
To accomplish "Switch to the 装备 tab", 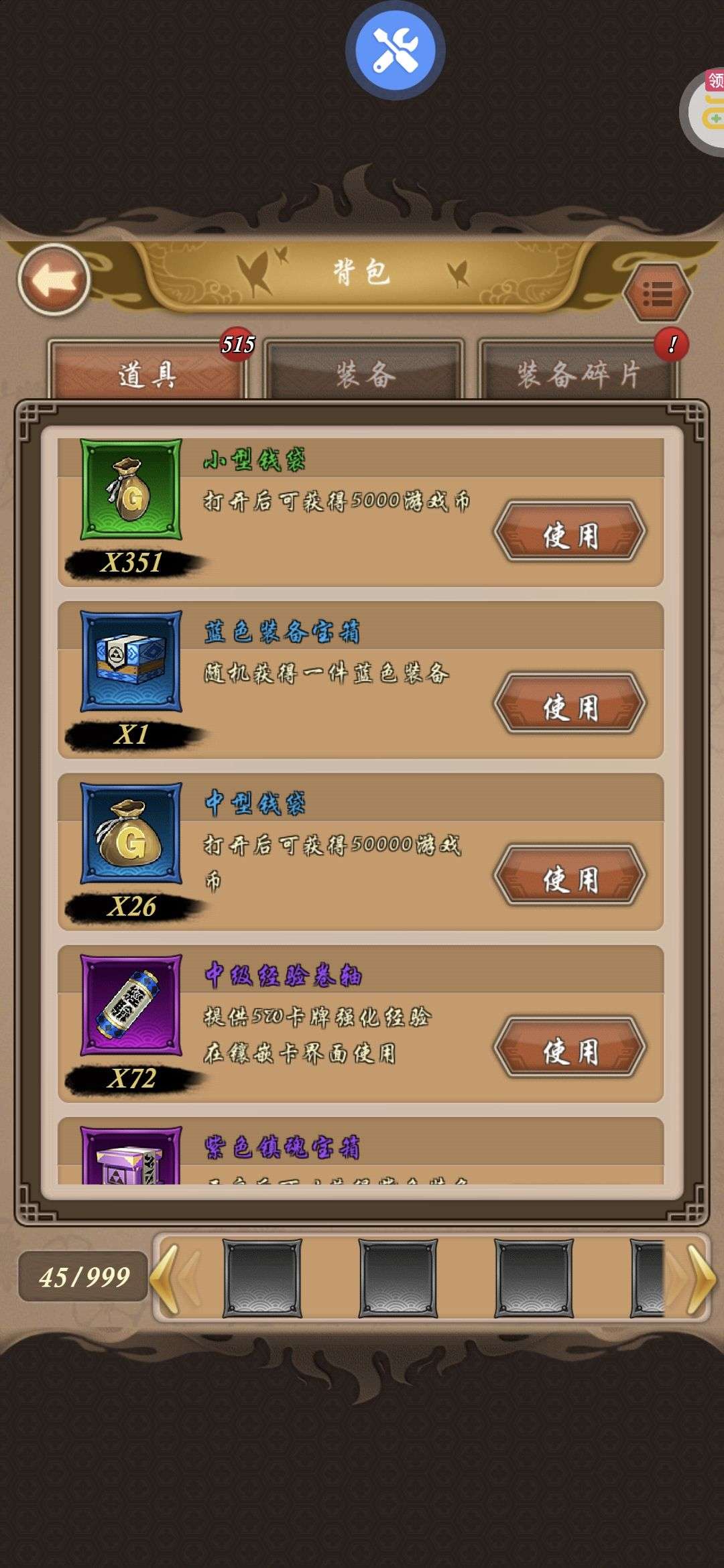I will pyautogui.click(x=364, y=373).
